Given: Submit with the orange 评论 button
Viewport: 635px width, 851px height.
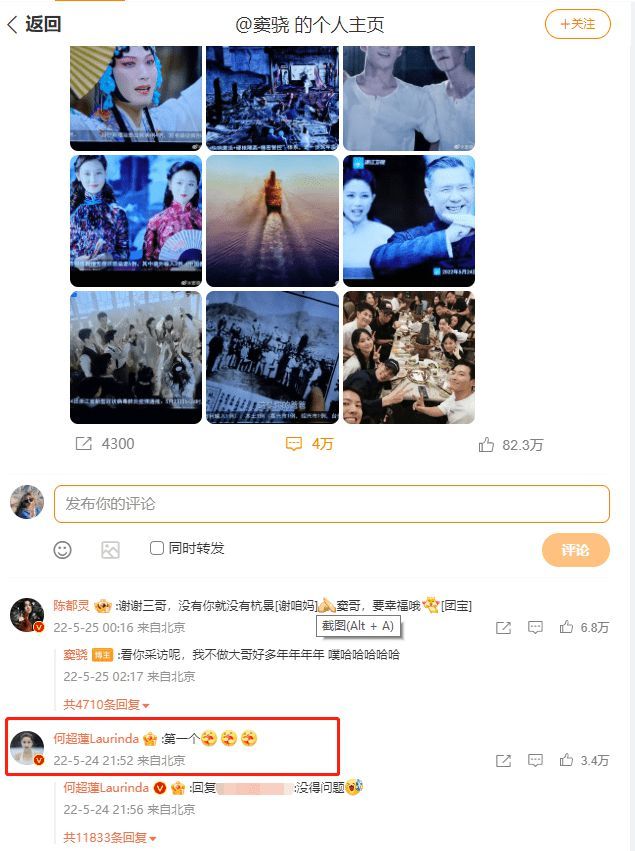Looking at the screenshot, I should (575, 550).
